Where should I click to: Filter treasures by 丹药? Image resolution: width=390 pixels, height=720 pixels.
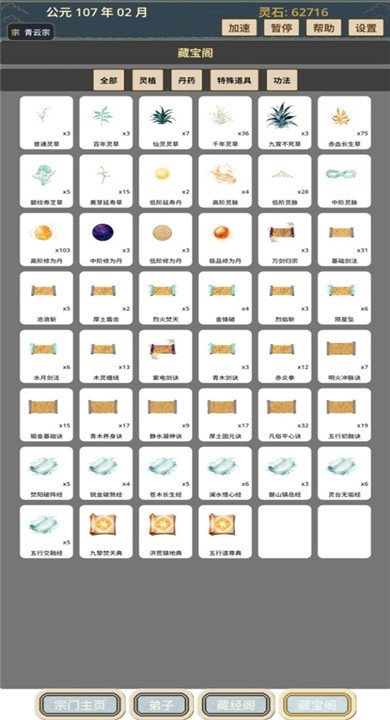click(187, 80)
